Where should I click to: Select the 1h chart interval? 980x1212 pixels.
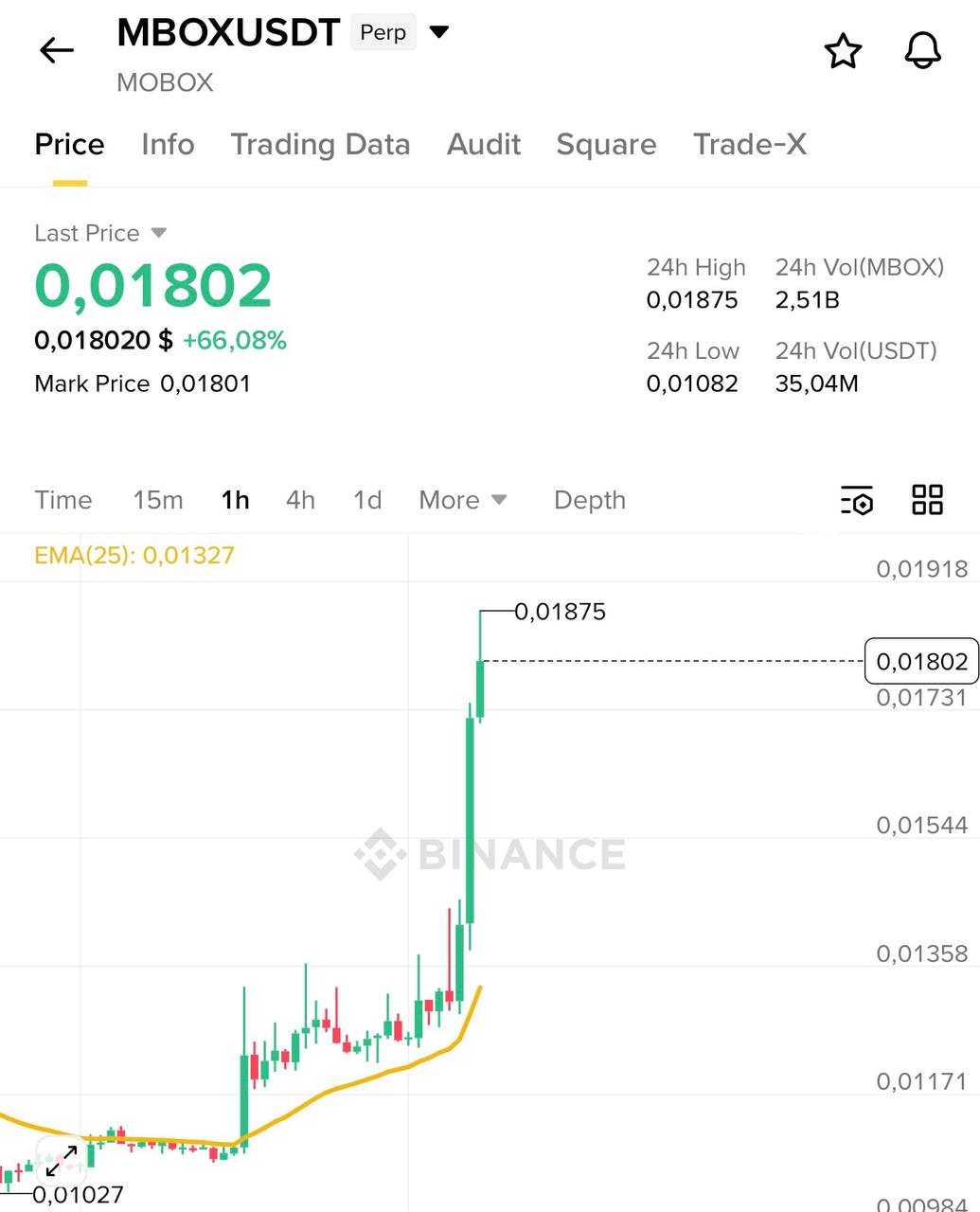(235, 500)
